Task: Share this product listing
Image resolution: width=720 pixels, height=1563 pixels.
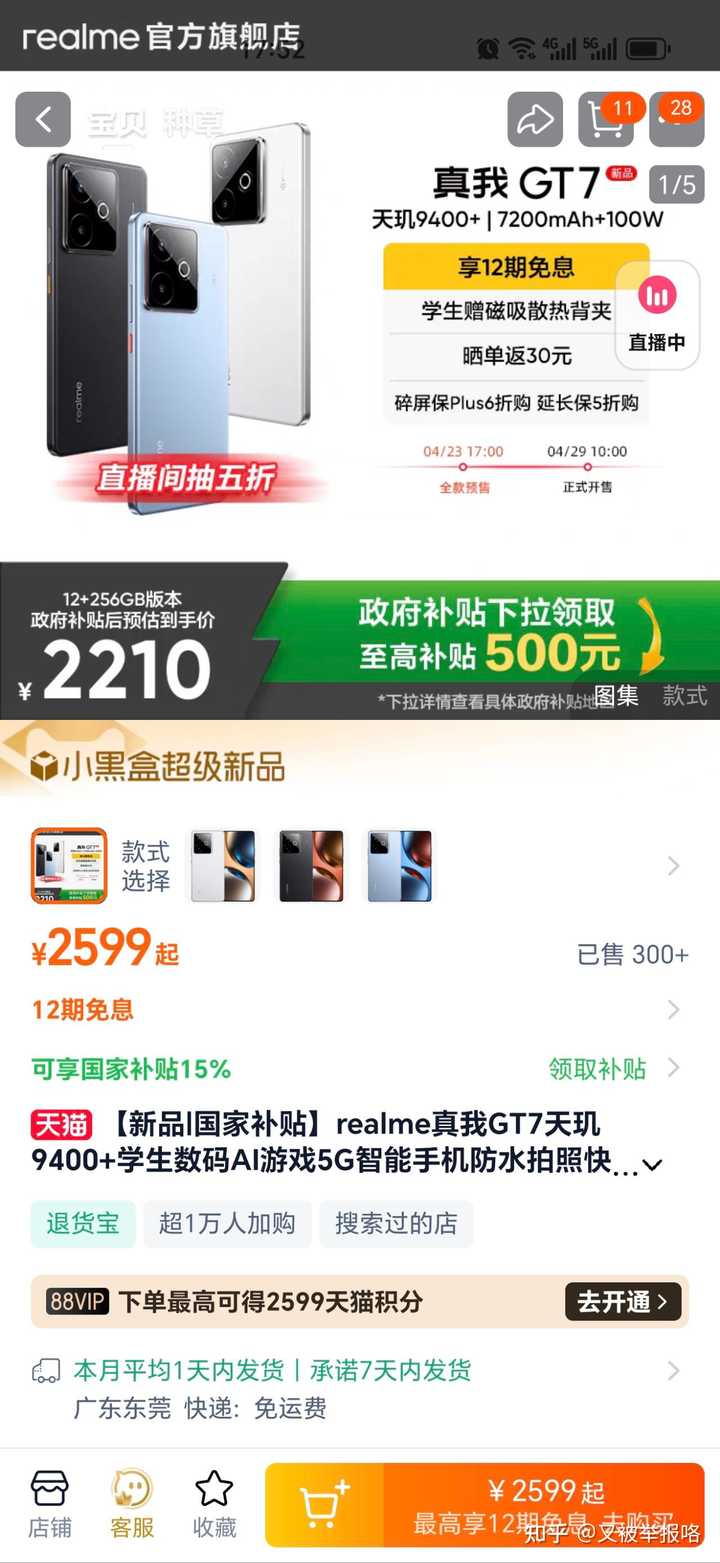Action: click(535, 120)
